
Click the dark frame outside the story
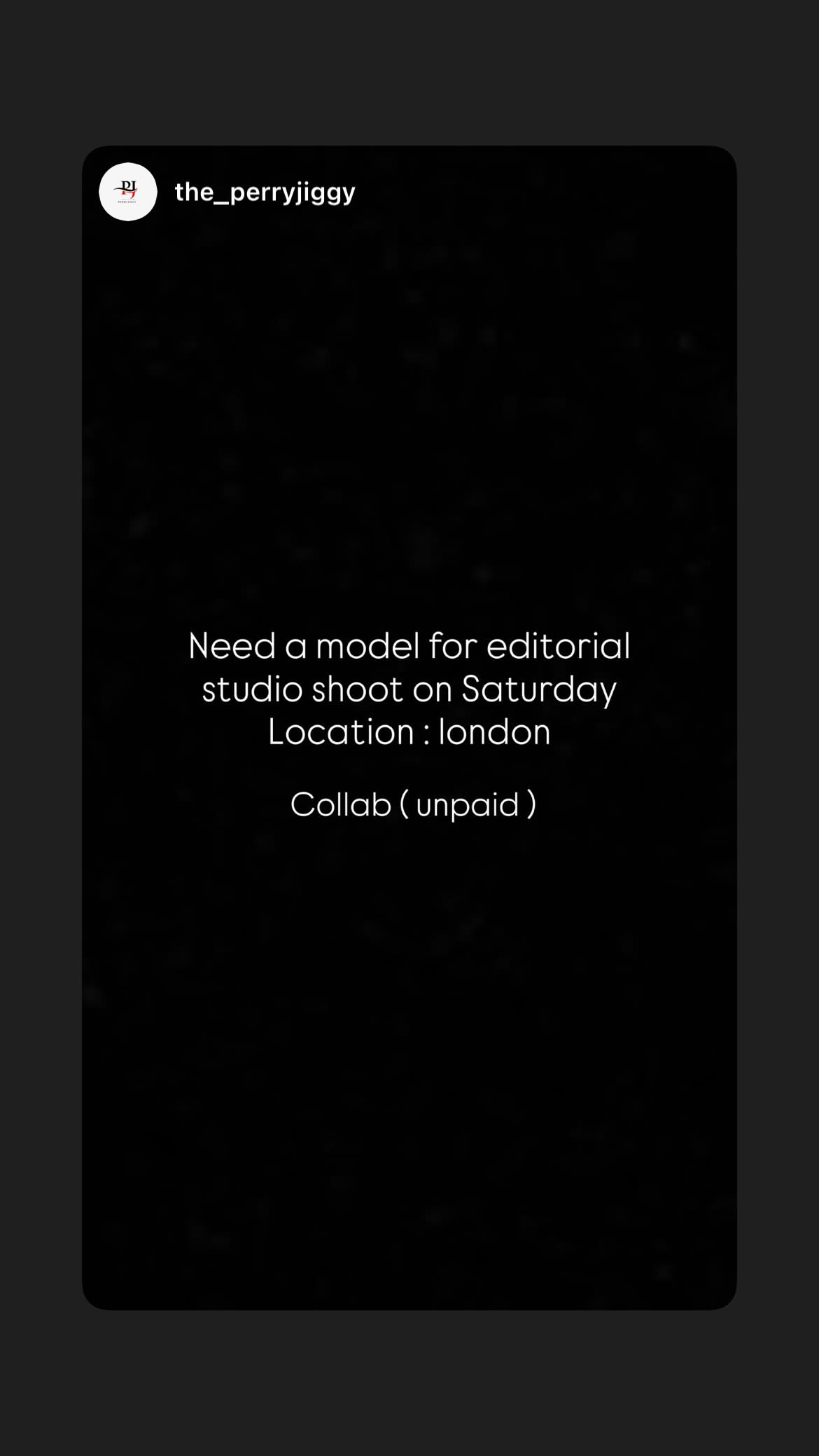[x=41, y=728]
